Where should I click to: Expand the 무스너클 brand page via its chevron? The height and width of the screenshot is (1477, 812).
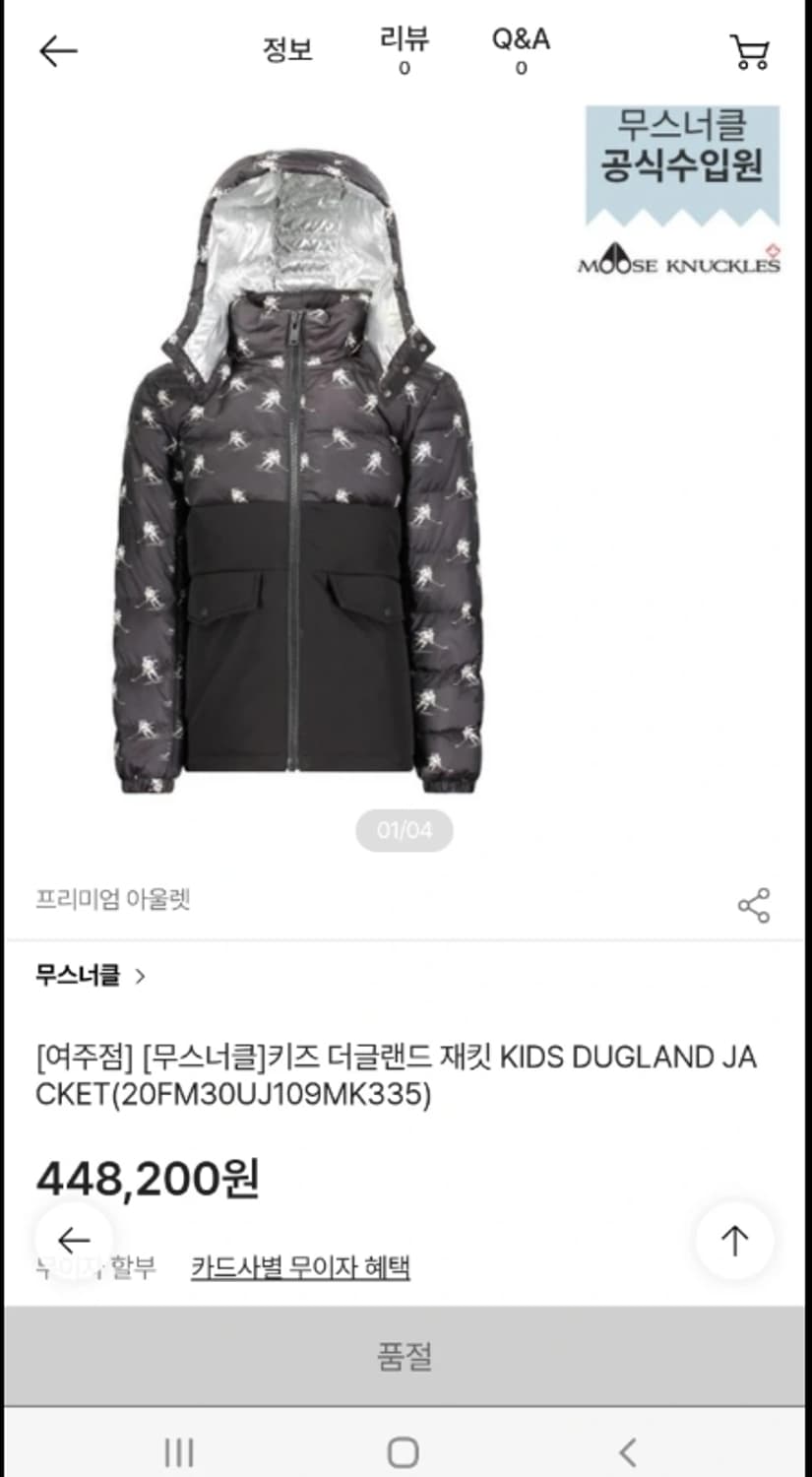[143, 976]
